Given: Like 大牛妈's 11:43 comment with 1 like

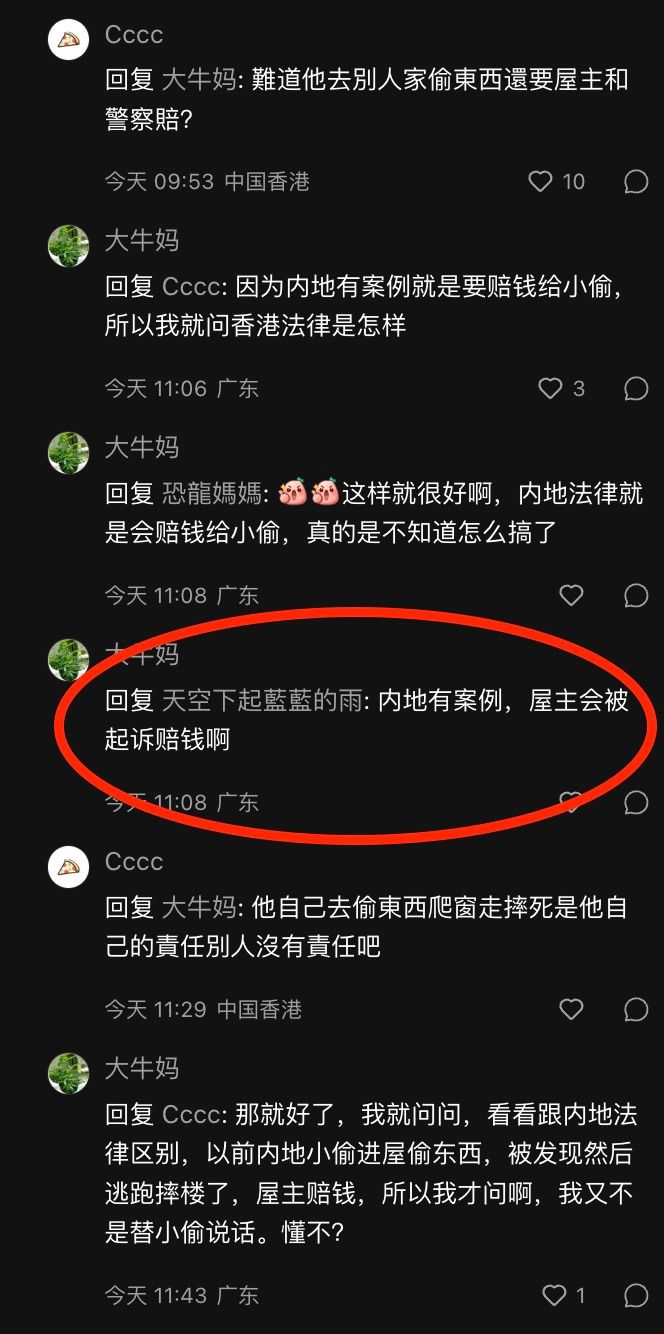Looking at the screenshot, I should point(554,1295).
